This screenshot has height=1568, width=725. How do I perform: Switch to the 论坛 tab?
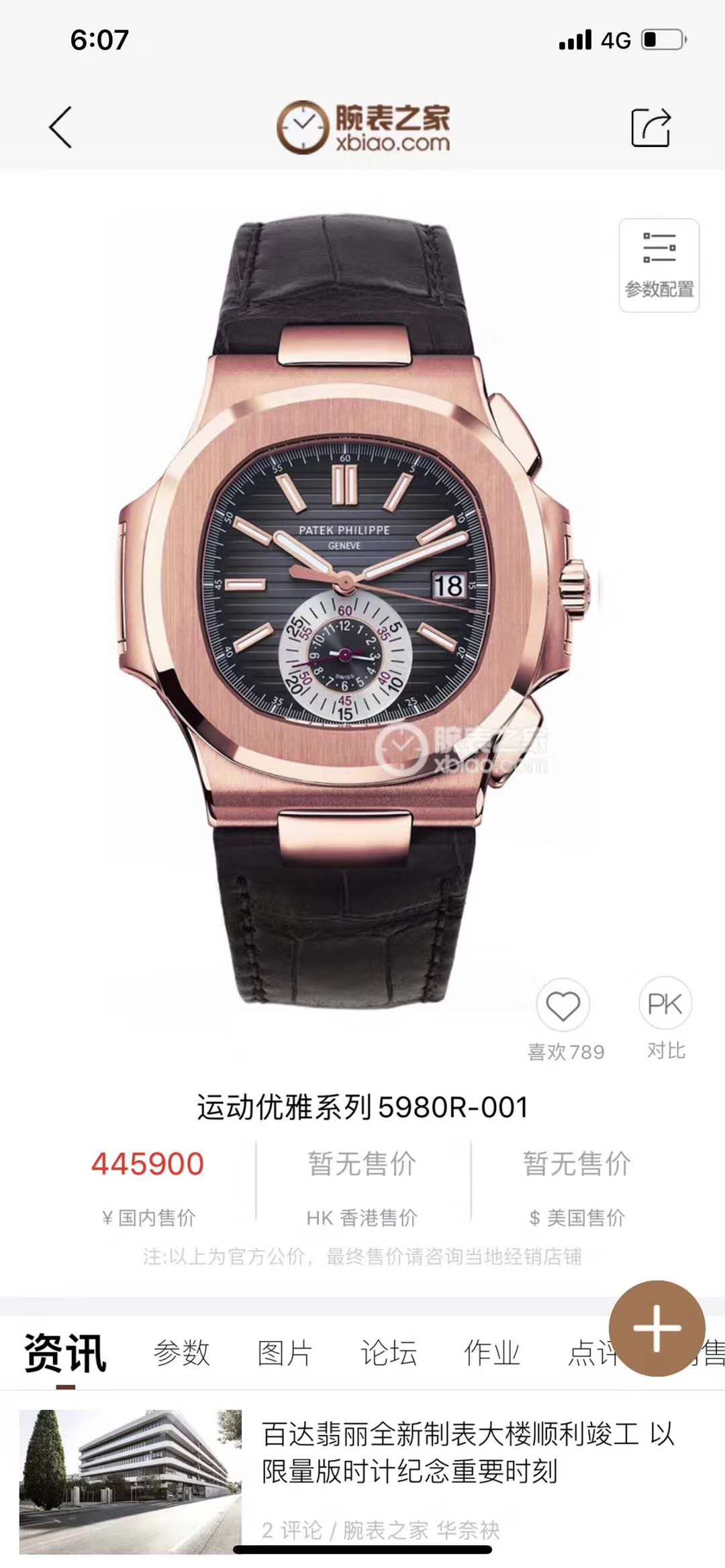click(x=389, y=1353)
